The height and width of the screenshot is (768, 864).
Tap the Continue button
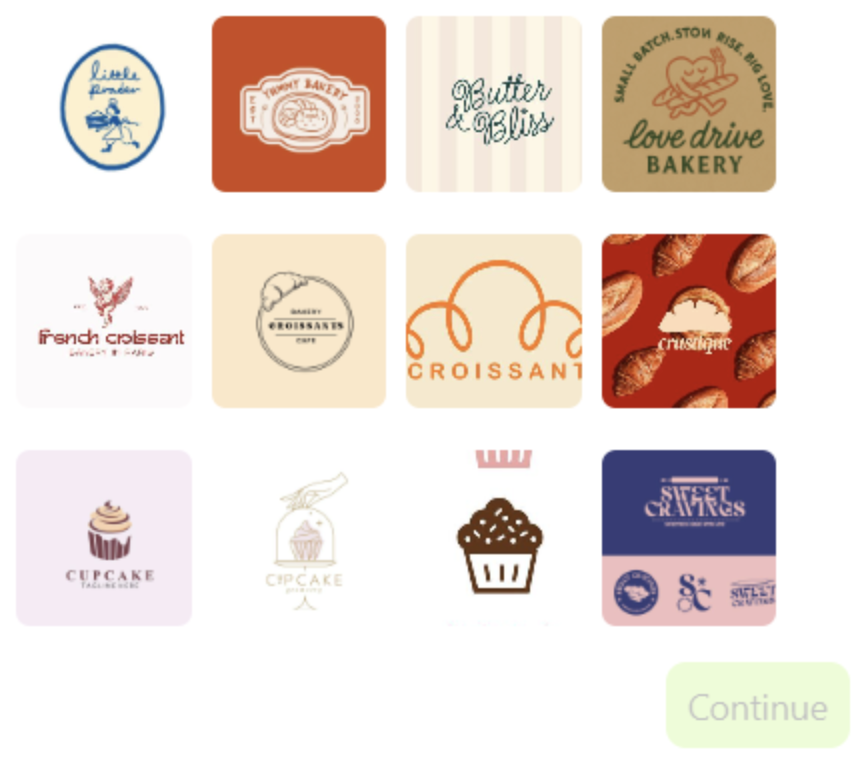point(757,706)
